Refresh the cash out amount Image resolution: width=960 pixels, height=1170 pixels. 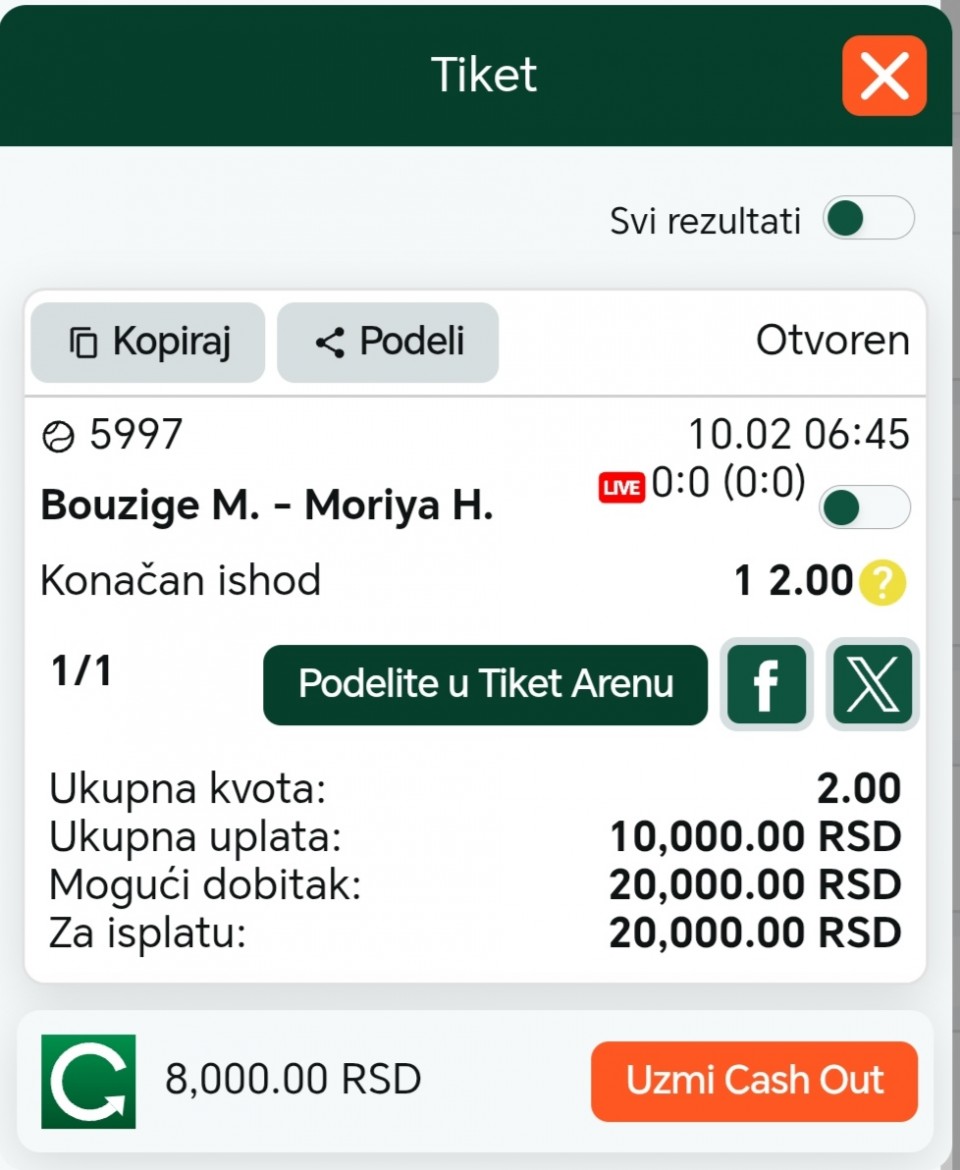pos(88,1081)
